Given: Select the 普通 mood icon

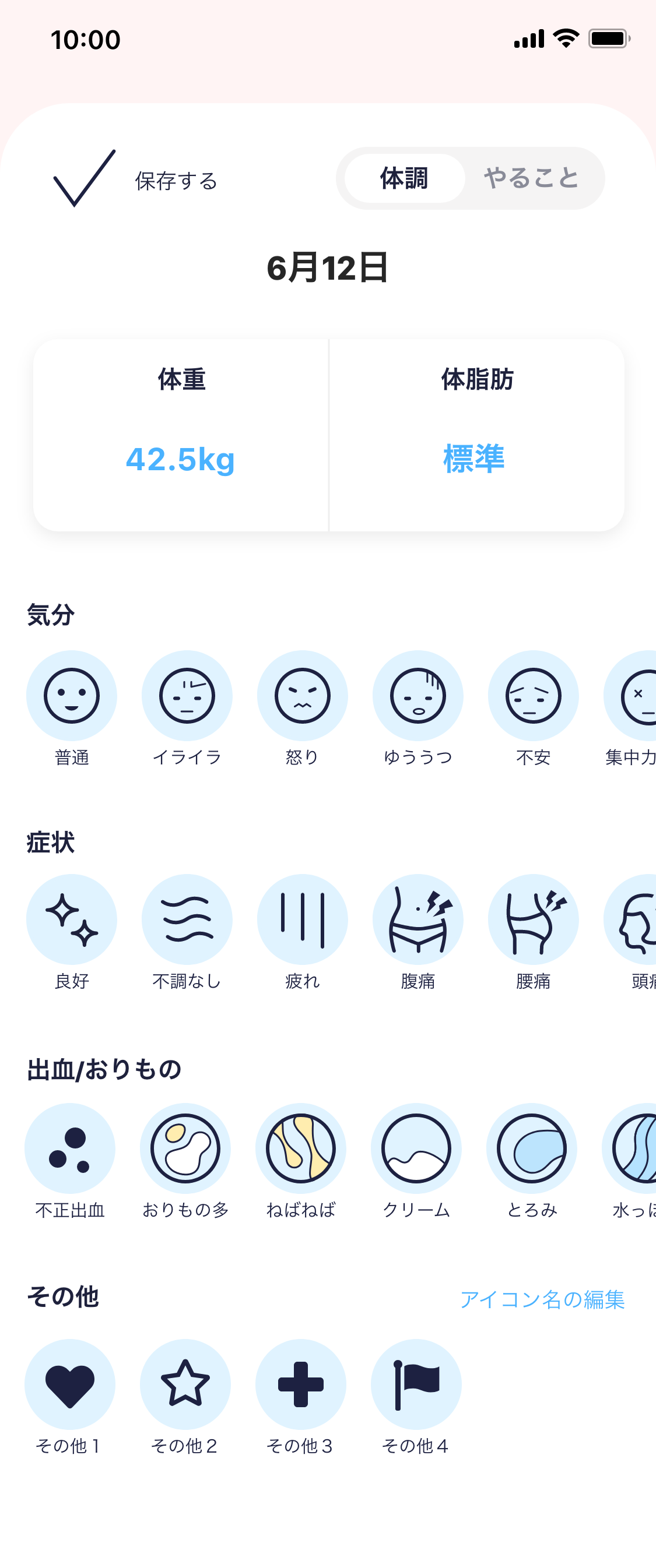Looking at the screenshot, I should click(71, 696).
